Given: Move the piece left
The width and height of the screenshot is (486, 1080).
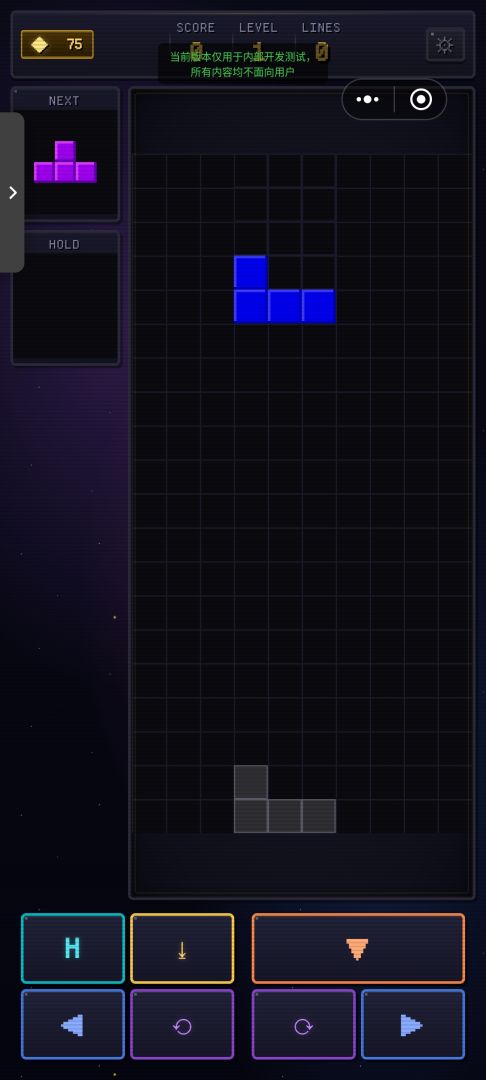Looking at the screenshot, I should tap(72, 1024).
